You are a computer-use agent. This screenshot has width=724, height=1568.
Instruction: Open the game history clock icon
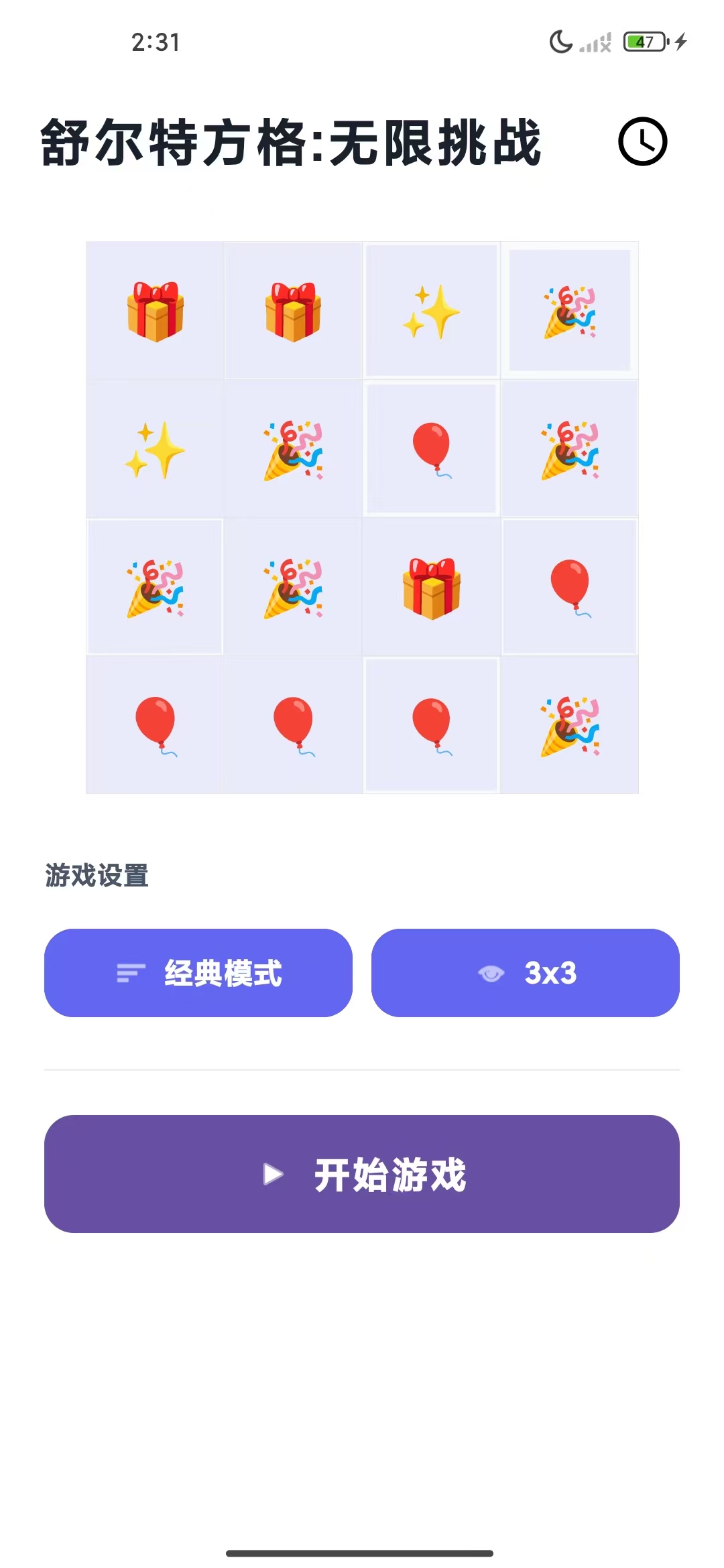coord(642,141)
